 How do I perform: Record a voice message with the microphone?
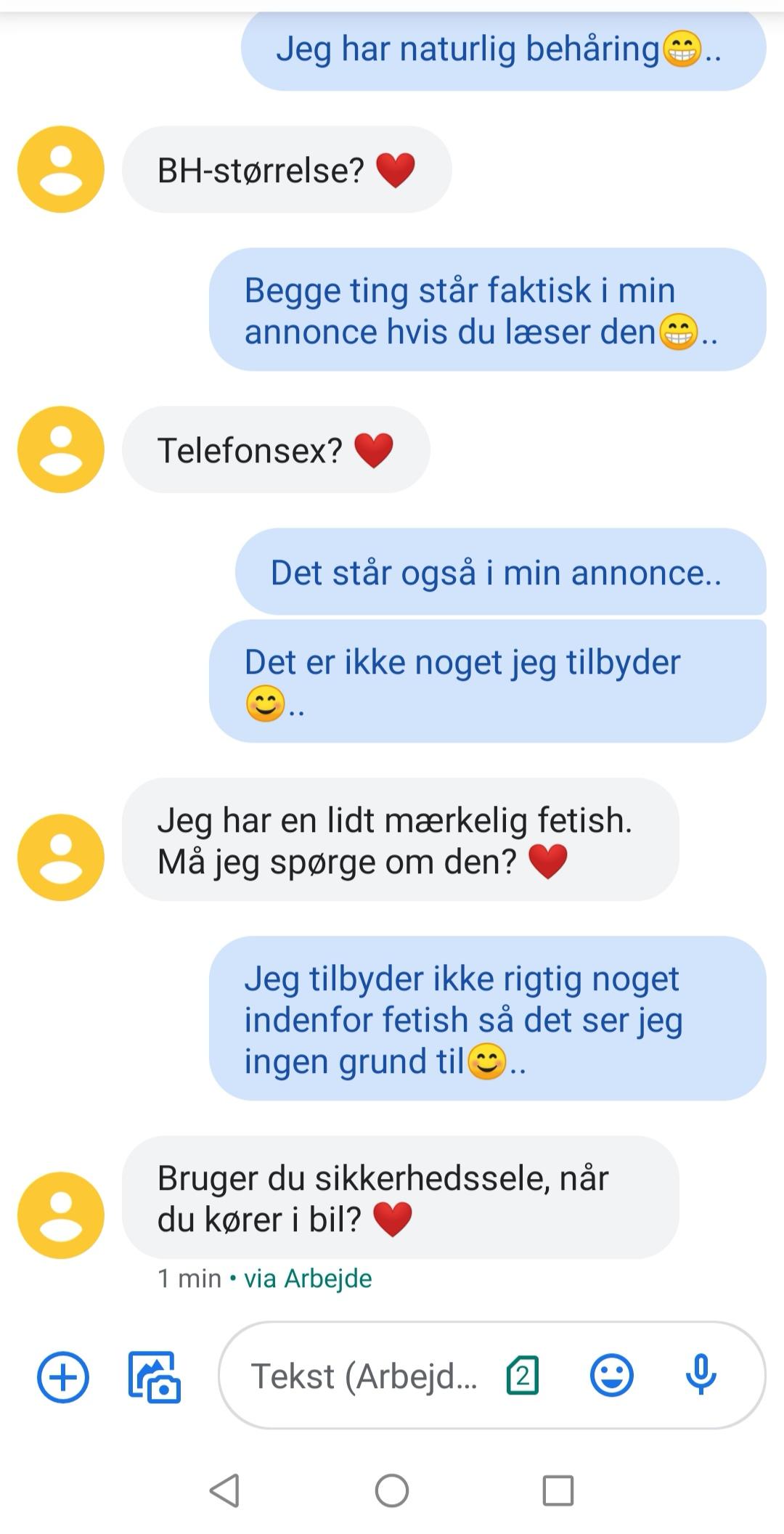[x=701, y=1376]
